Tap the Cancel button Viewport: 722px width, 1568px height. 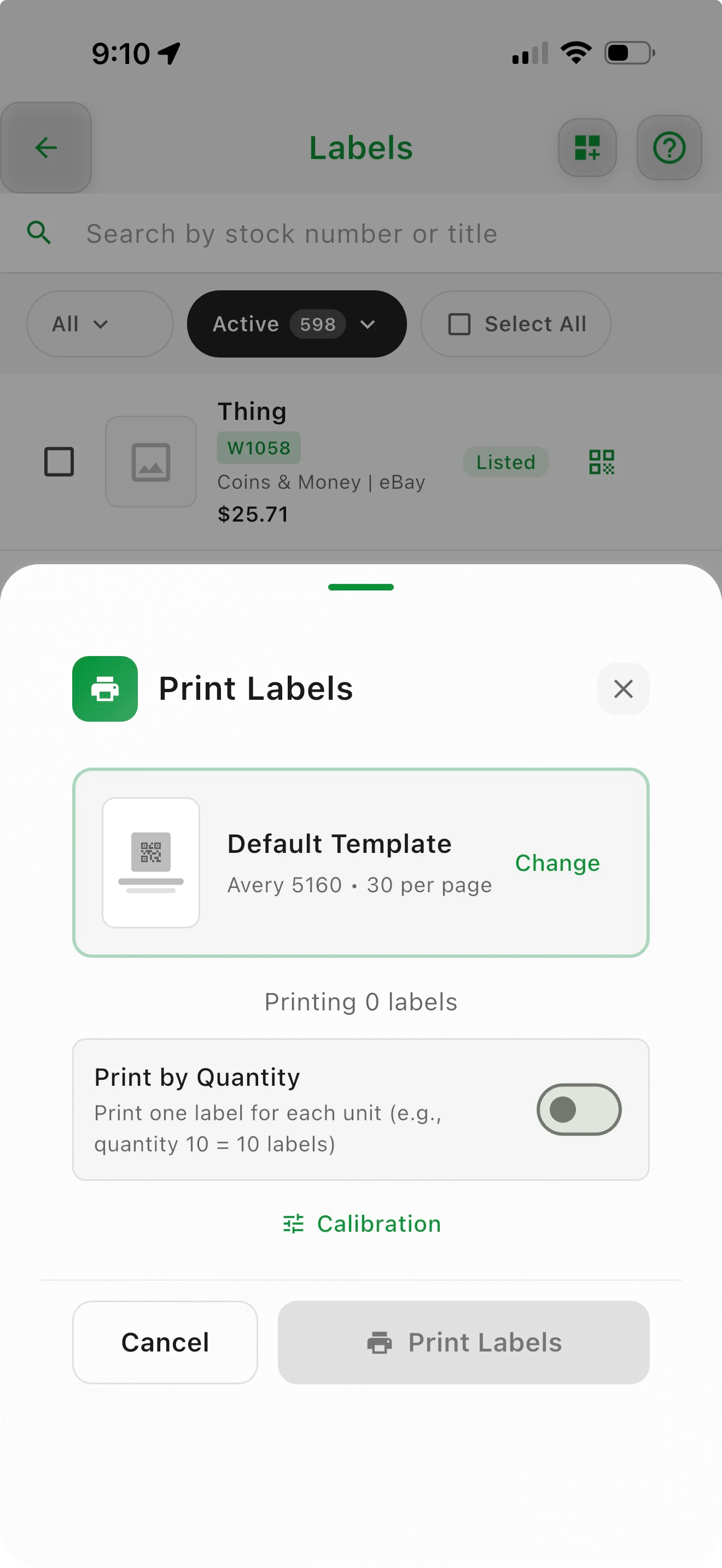click(x=165, y=1342)
